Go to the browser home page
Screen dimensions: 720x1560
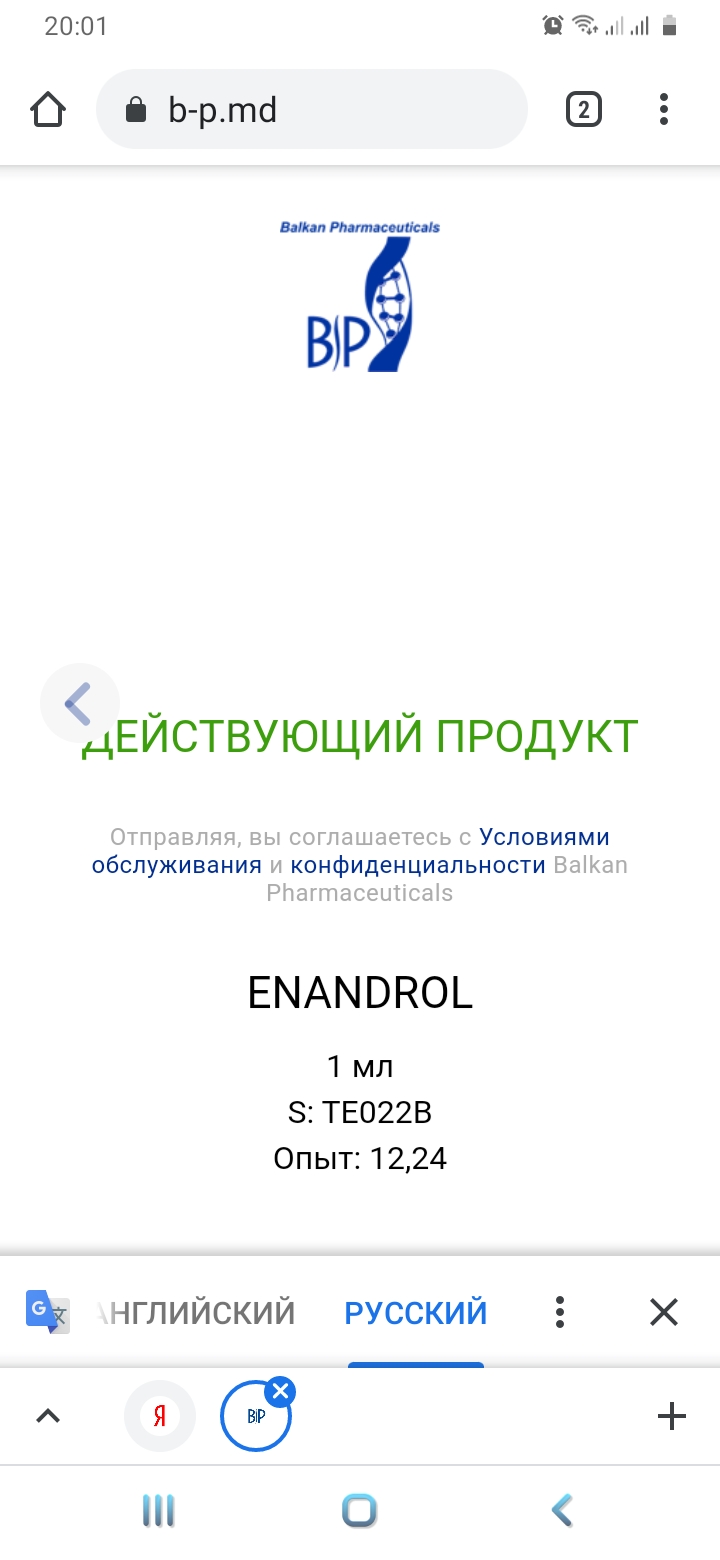[48, 109]
